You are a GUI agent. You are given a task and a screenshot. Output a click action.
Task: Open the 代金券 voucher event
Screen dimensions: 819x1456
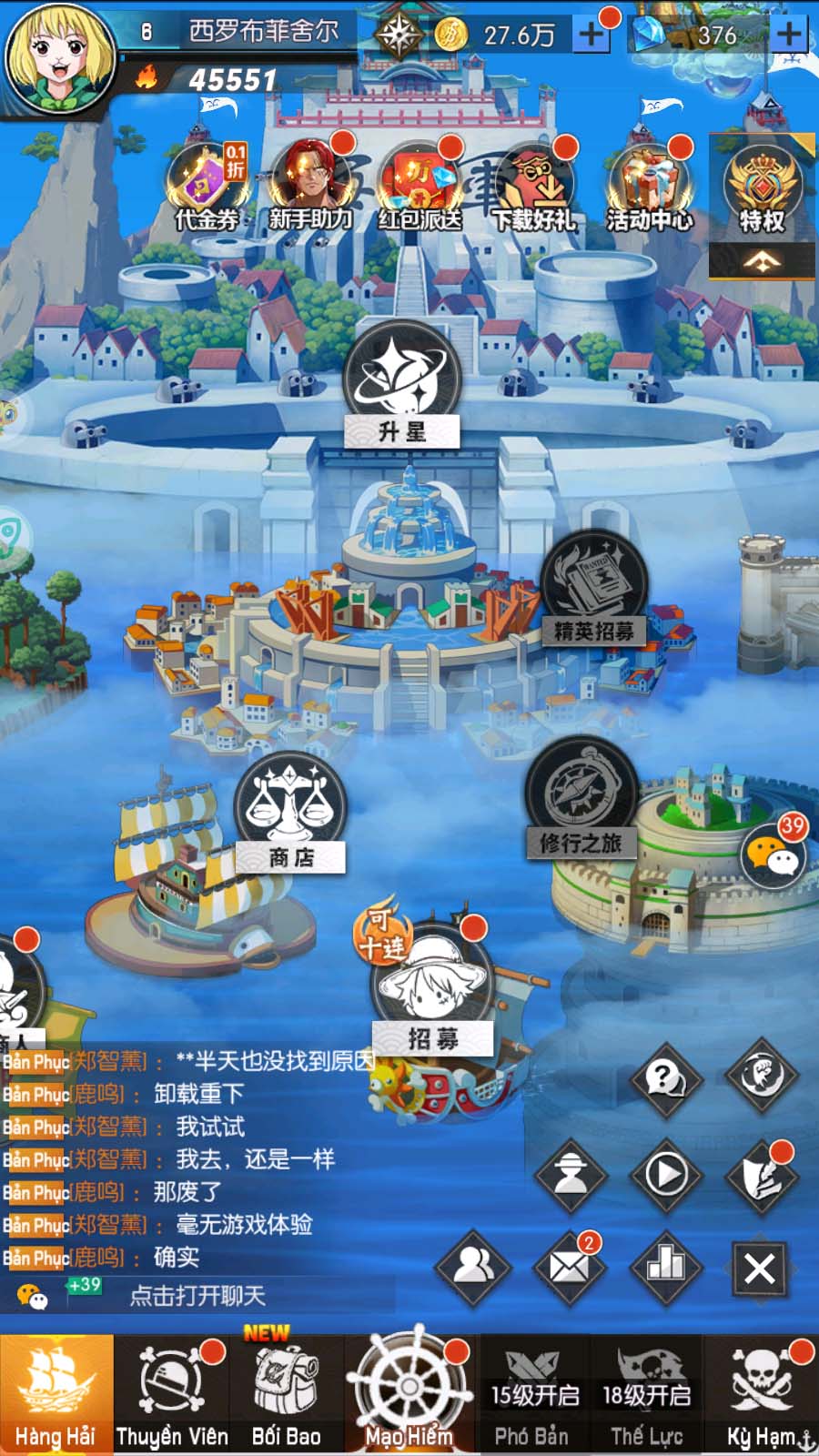coord(207,188)
